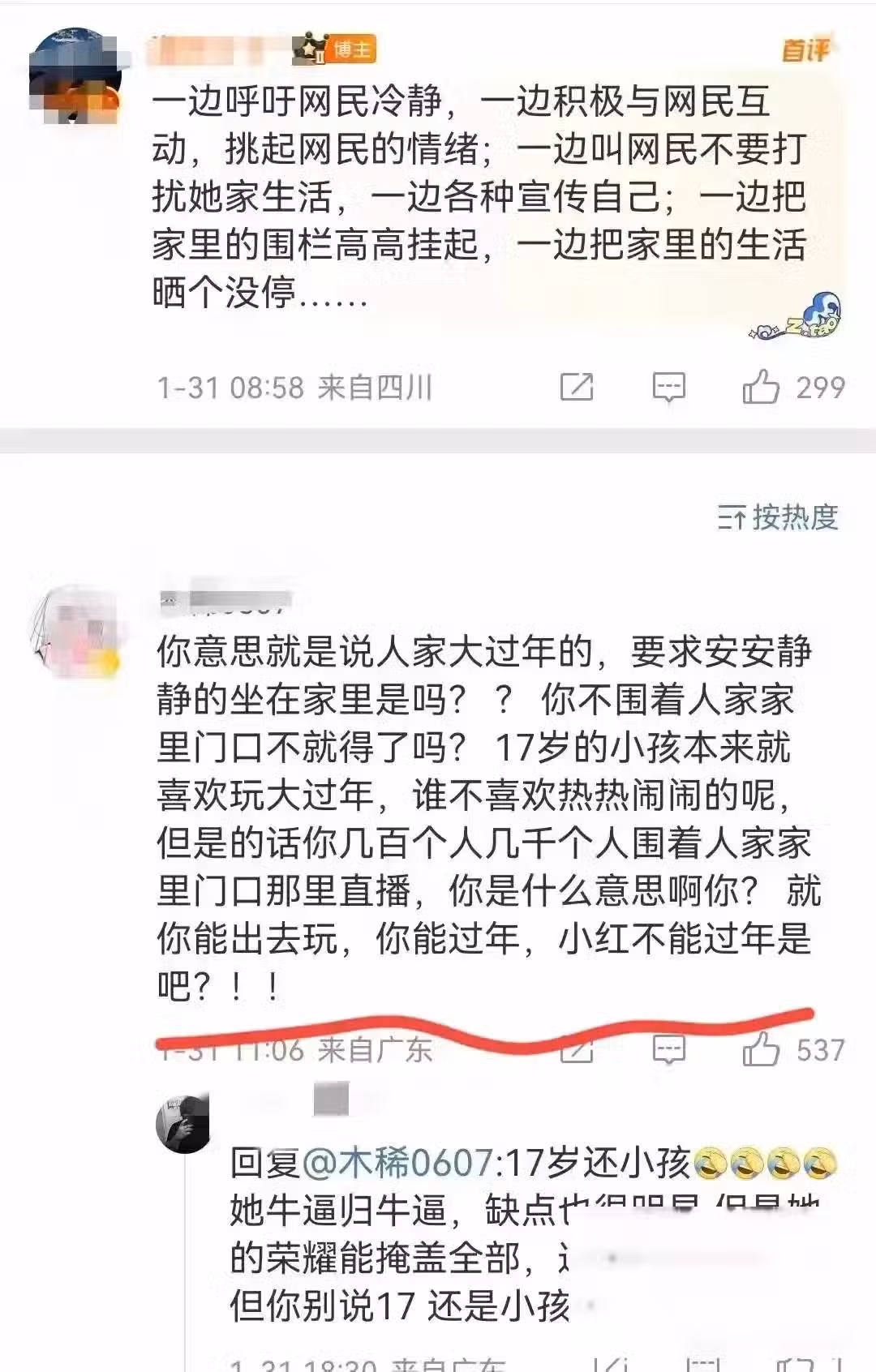View profile avatar of the 博主 commenter
This screenshot has width=876, height=1372.
[75, 75]
